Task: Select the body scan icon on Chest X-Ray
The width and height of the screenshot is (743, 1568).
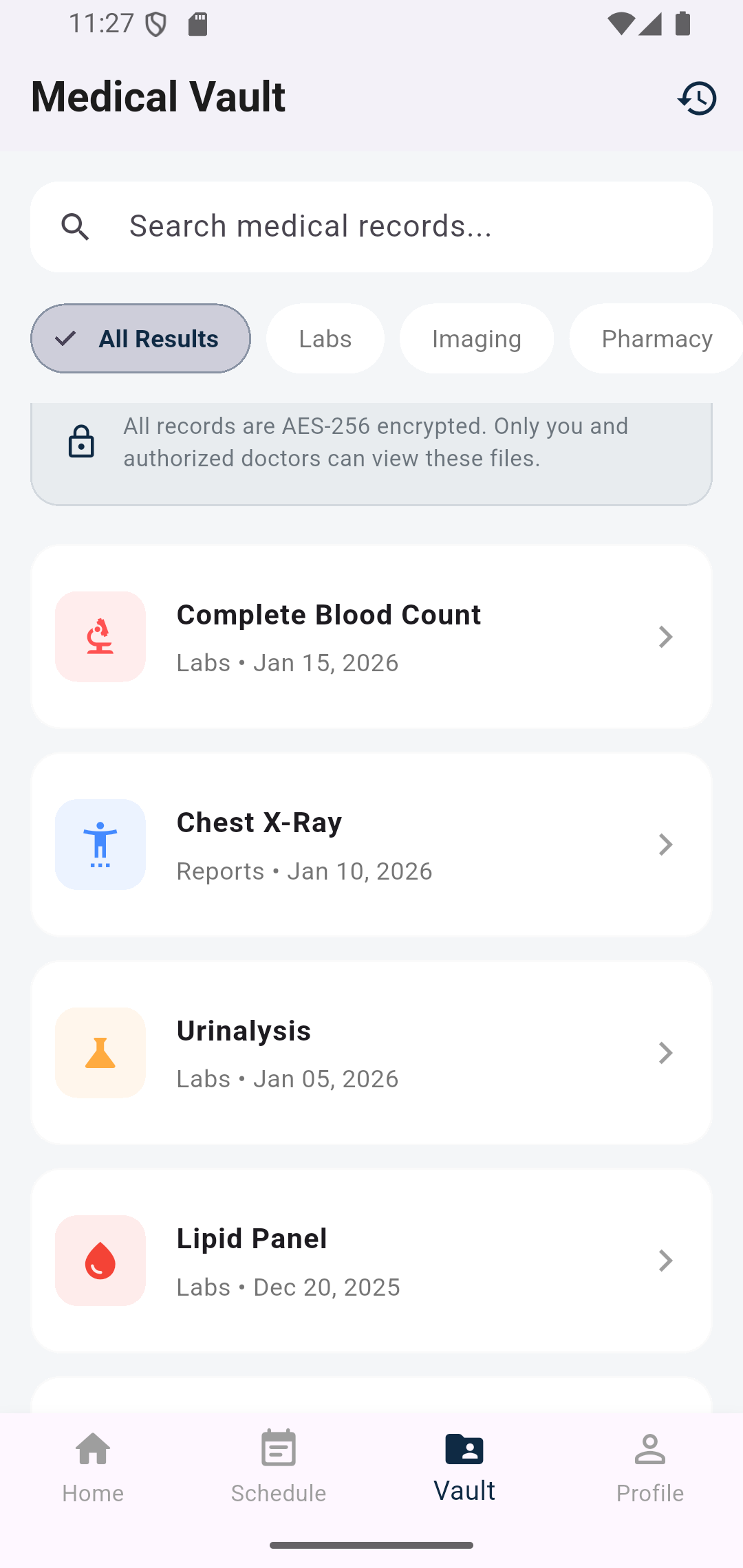Action: coord(100,845)
